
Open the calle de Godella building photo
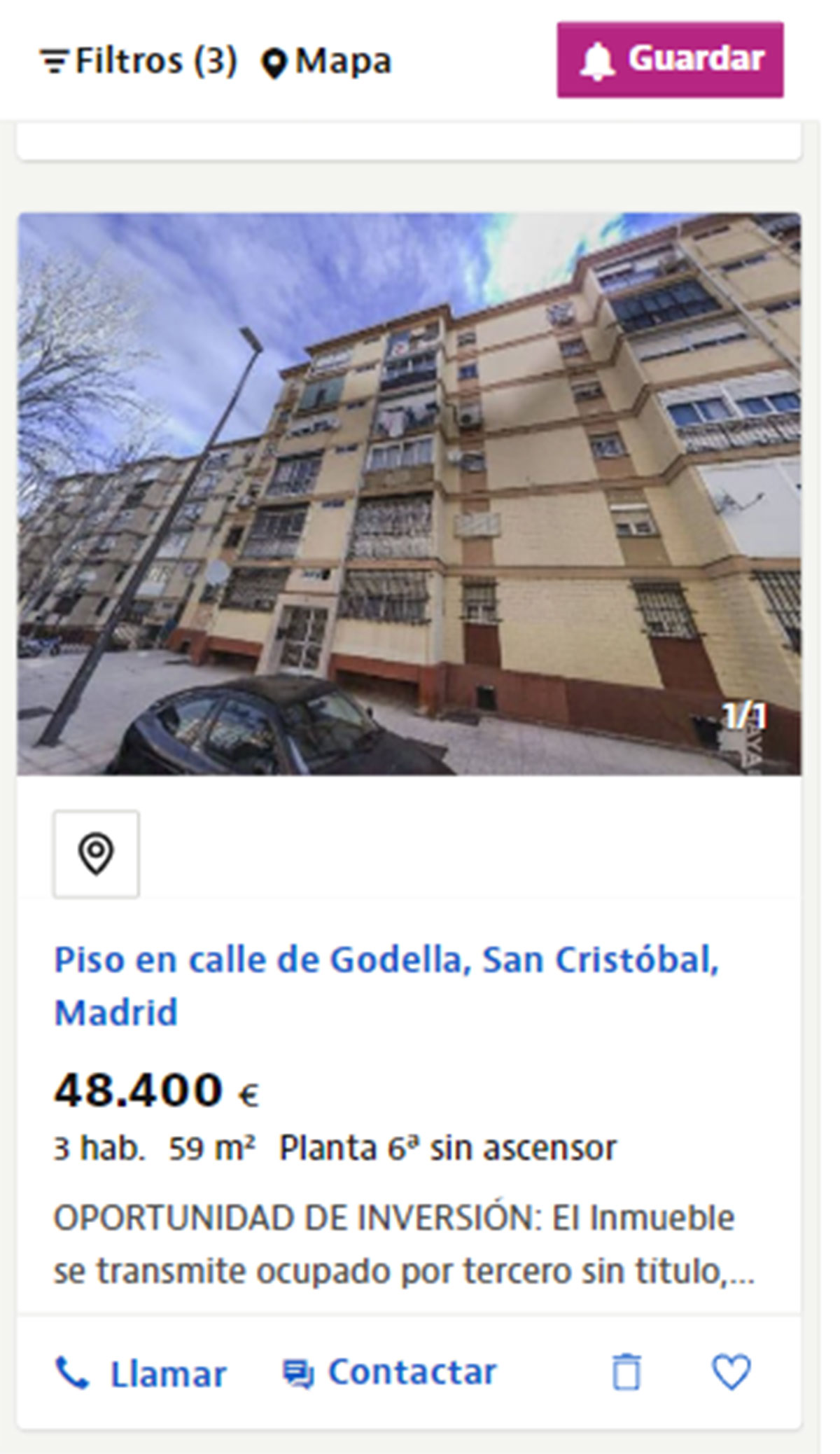(409, 493)
